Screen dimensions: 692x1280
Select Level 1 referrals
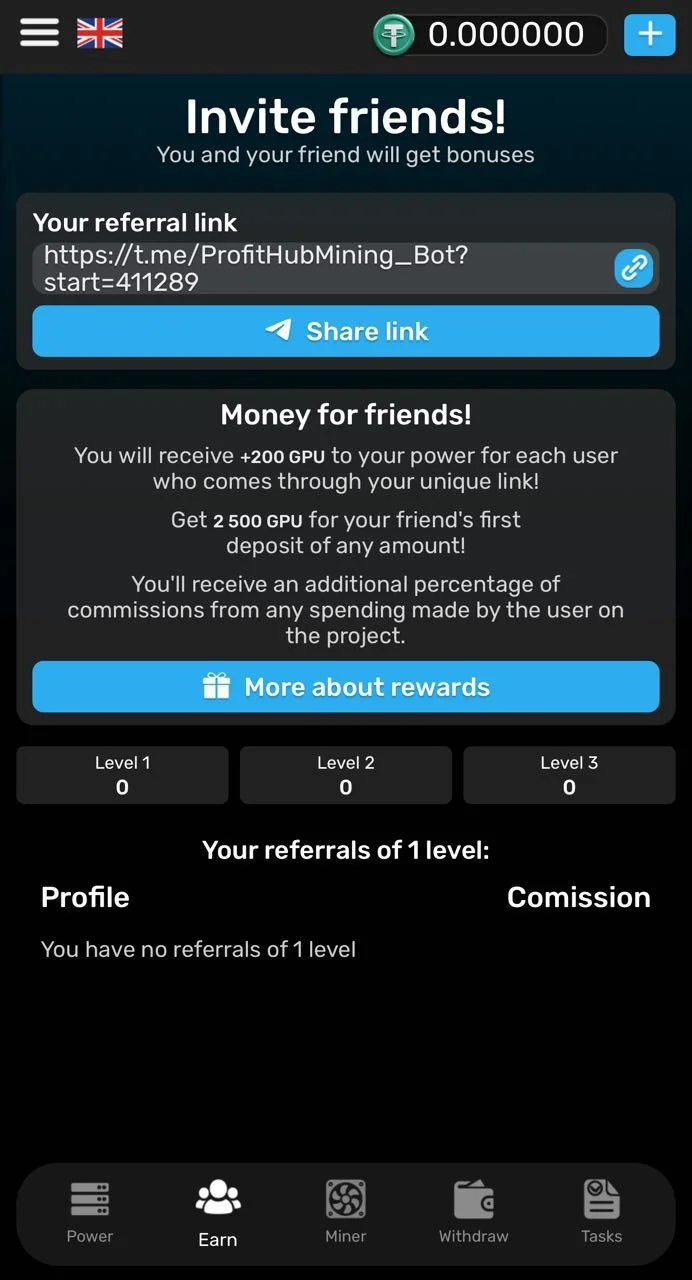pos(122,775)
